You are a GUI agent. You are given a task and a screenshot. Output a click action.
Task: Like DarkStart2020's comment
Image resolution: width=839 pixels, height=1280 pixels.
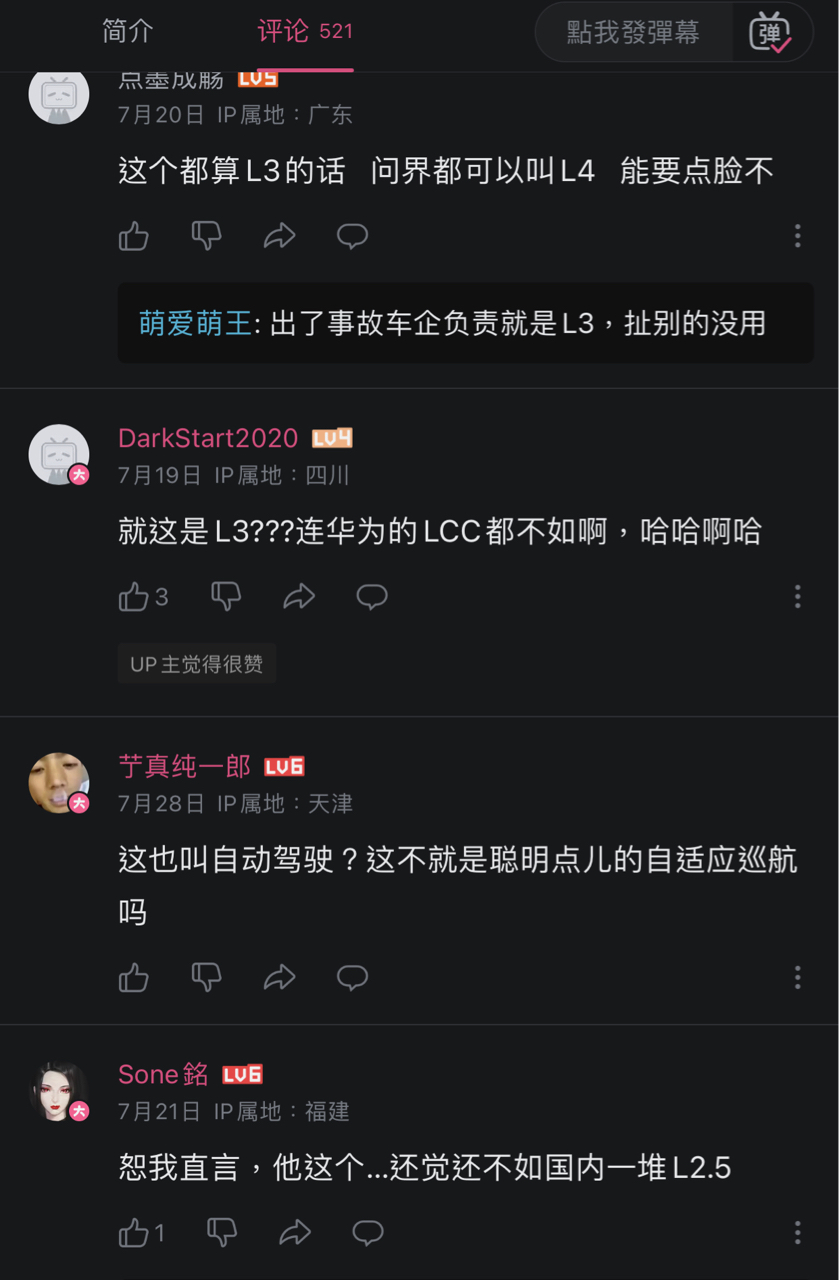(x=134, y=597)
